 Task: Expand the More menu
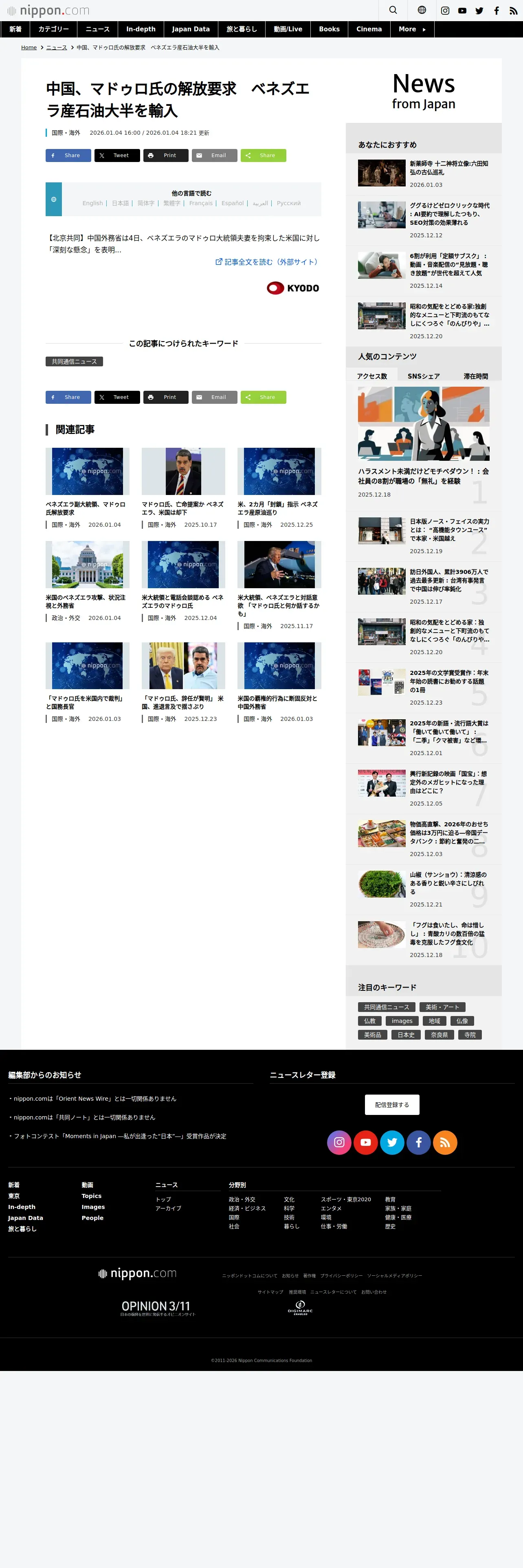(x=412, y=29)
